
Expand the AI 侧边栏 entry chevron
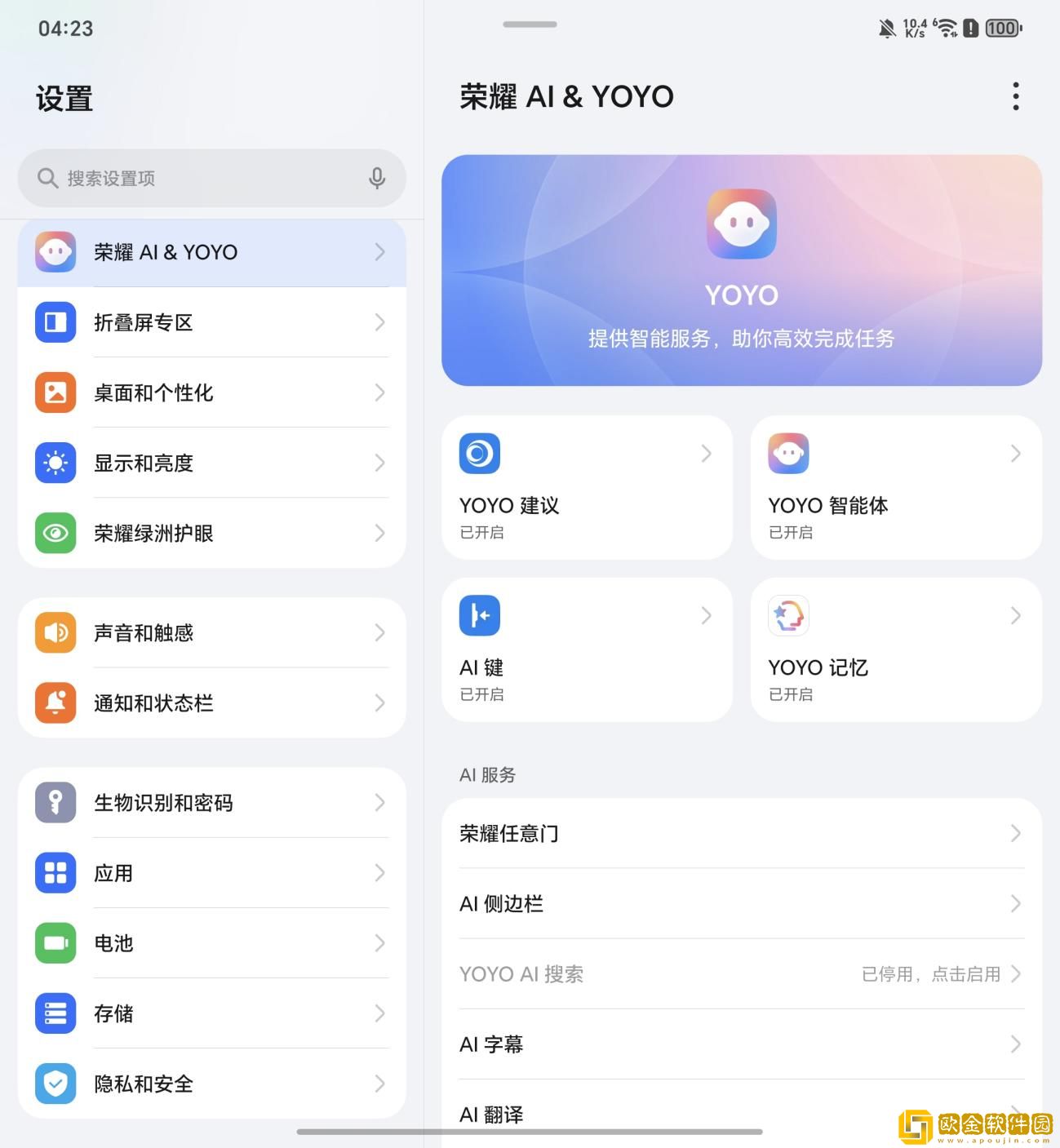pyautogui.click(x=1015, y=903)
